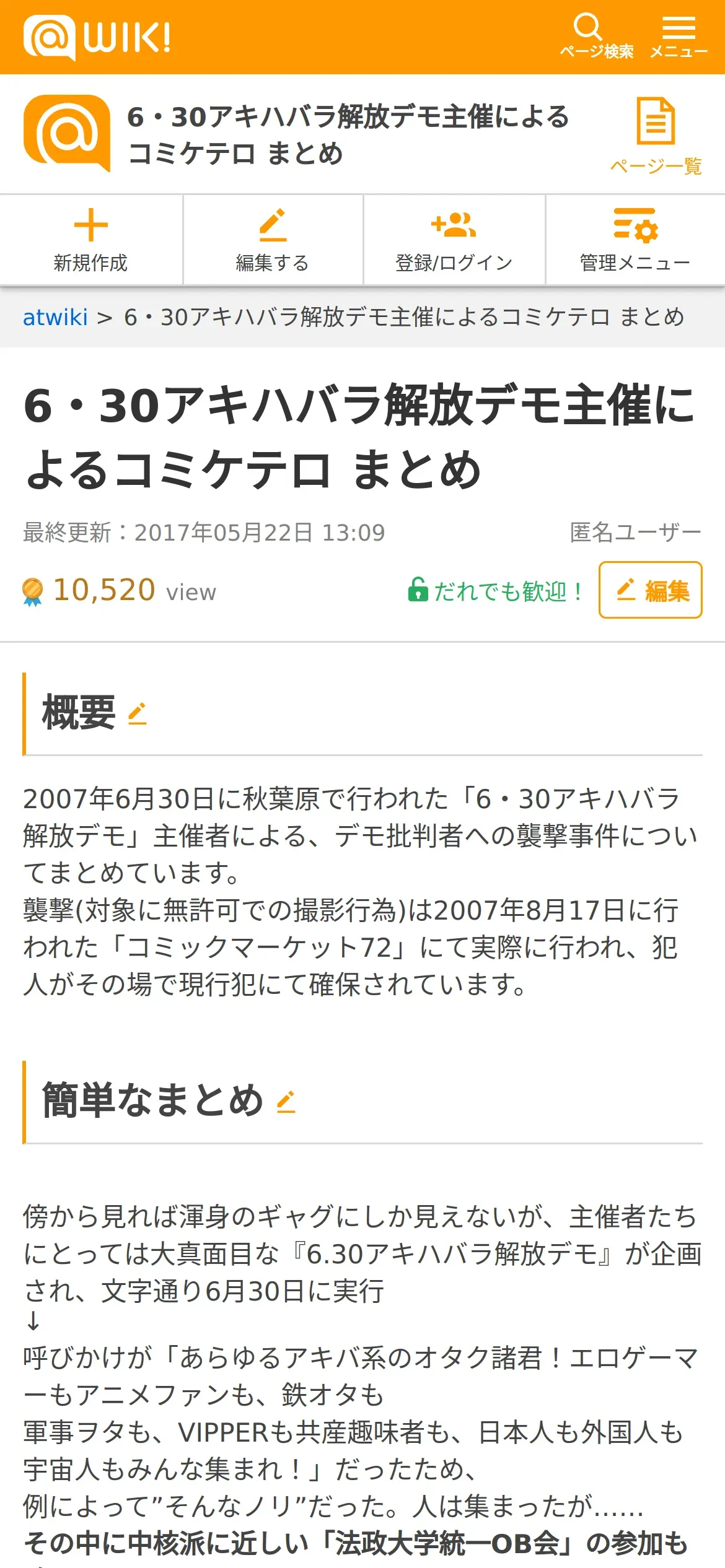Open 管理メニュー
725x1568 pixels.
(635, 240)
